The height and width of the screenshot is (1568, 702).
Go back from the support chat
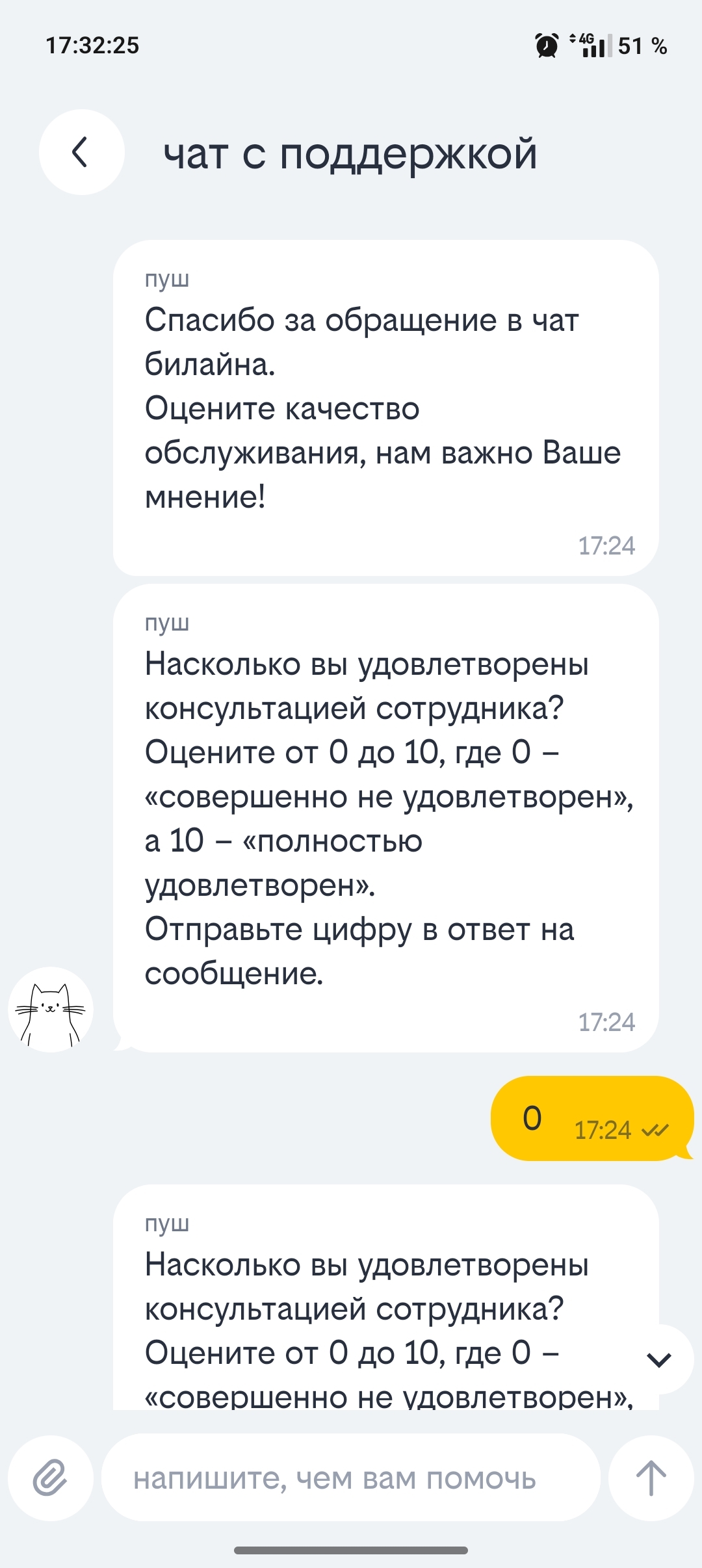81,153
